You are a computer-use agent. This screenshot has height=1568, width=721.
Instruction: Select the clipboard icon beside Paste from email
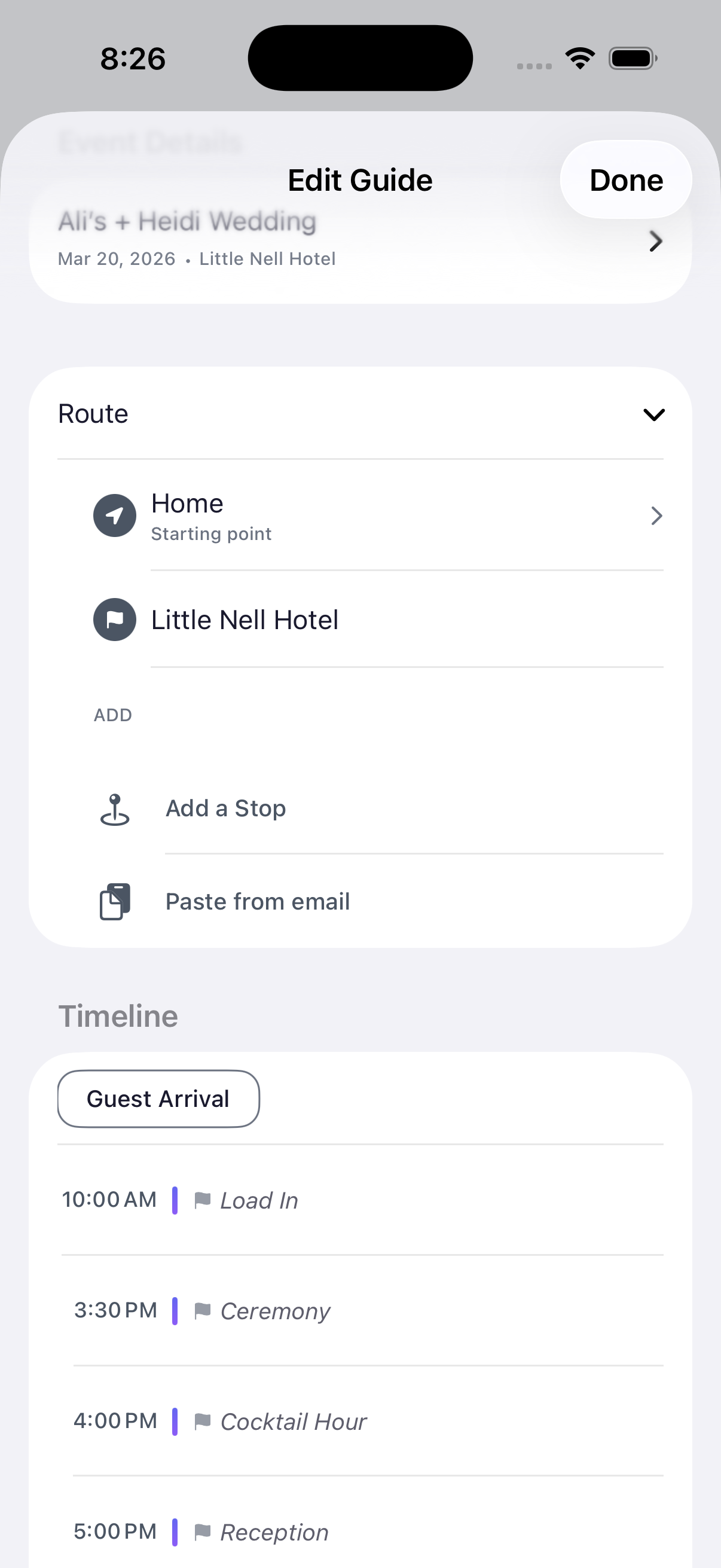(x=114, y=900)
